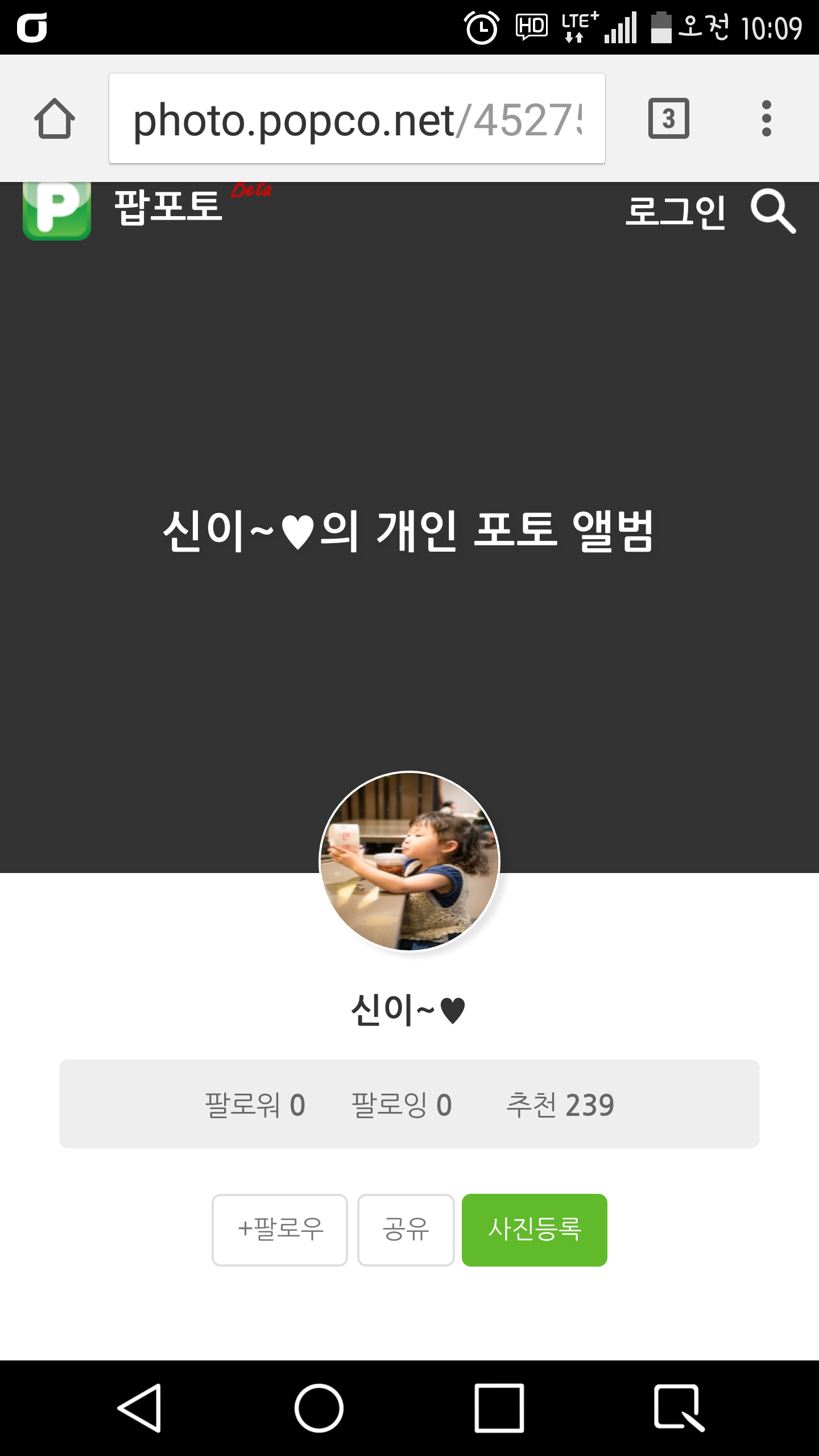
Task: Tap the photo.popco.net address bar
Action: coord(357,118)
